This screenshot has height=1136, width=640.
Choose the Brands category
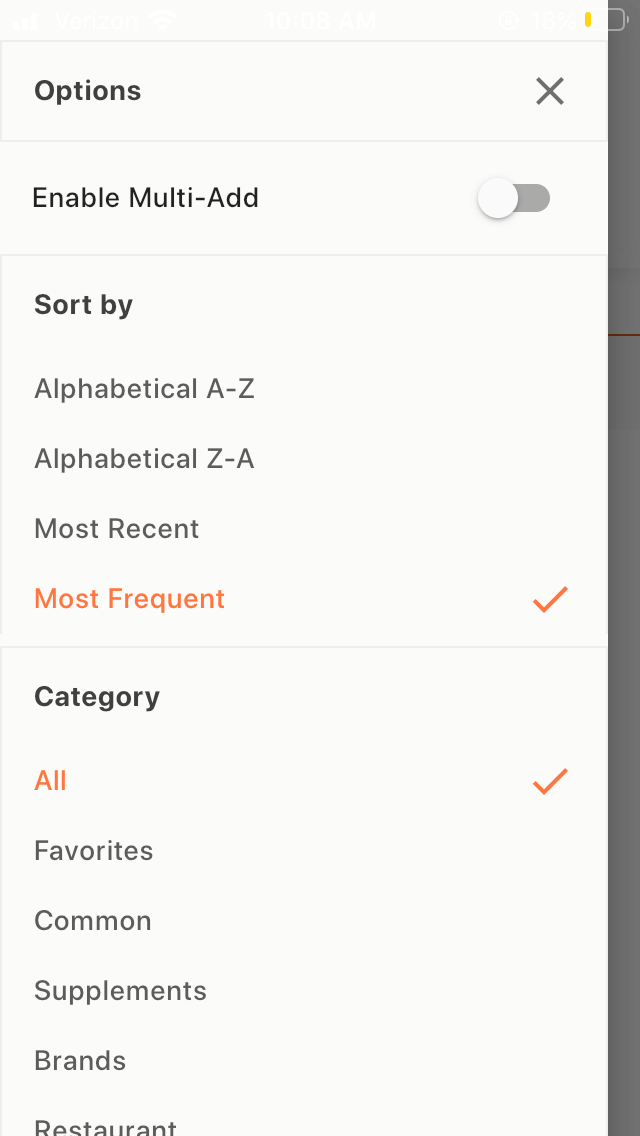coord(304,1061)
